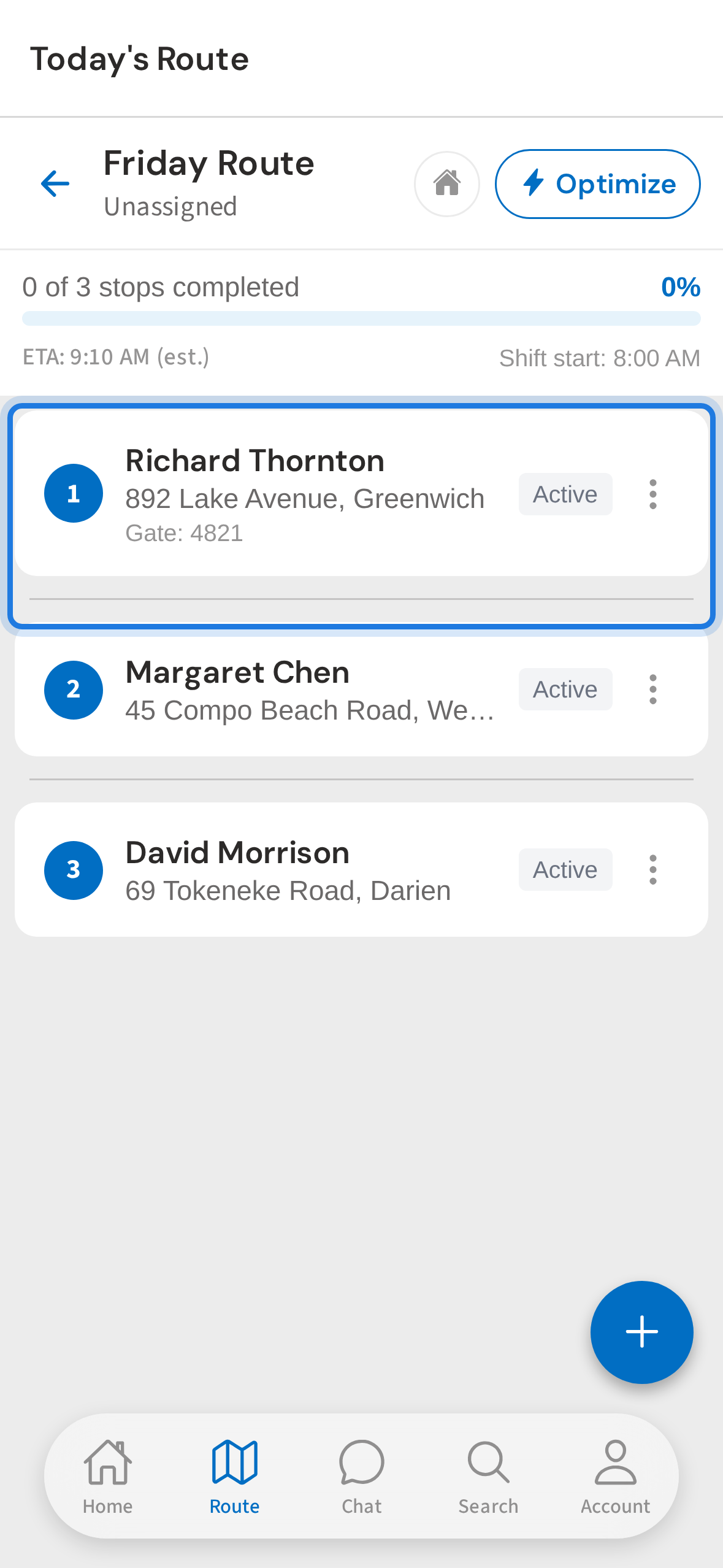Open the three-dot menu for Richard Thornton
Screen dimensions: 723x1568
(x=652, y=494)
